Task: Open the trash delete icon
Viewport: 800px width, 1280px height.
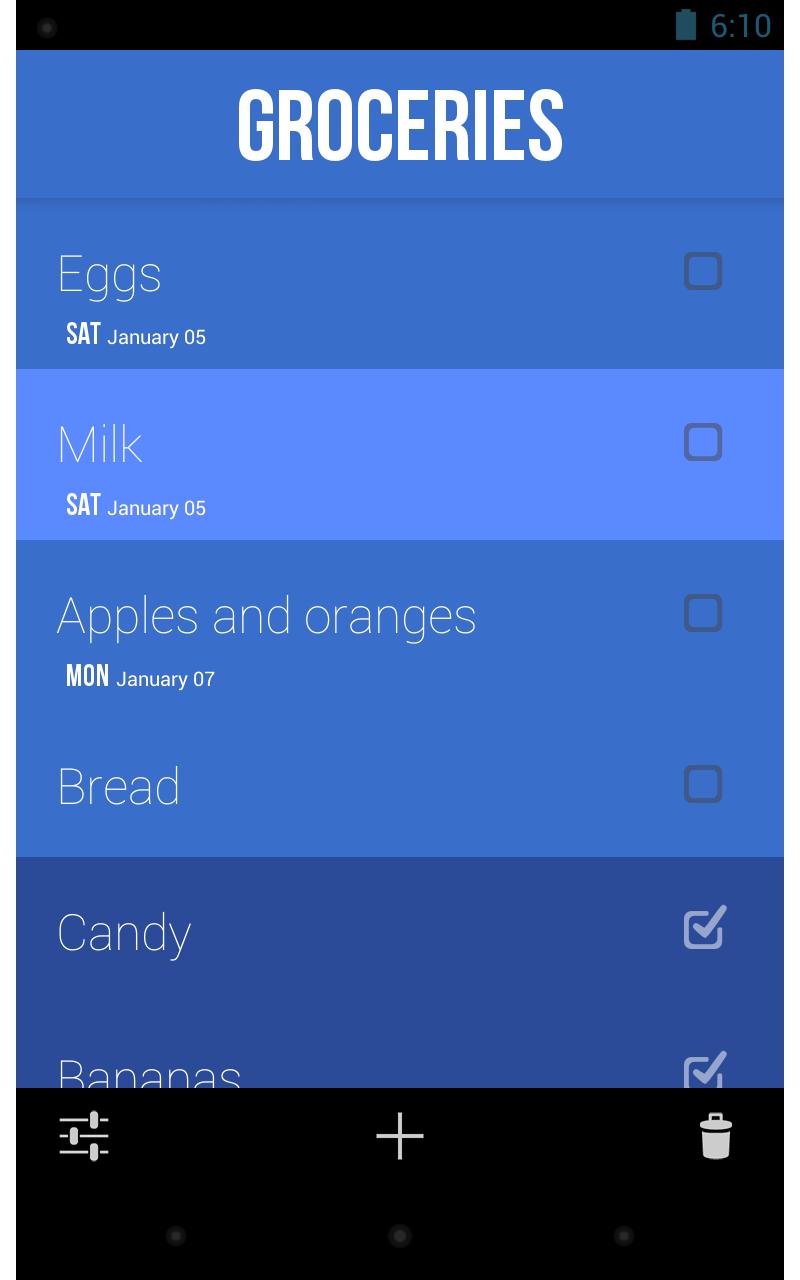Action: 716,1136
